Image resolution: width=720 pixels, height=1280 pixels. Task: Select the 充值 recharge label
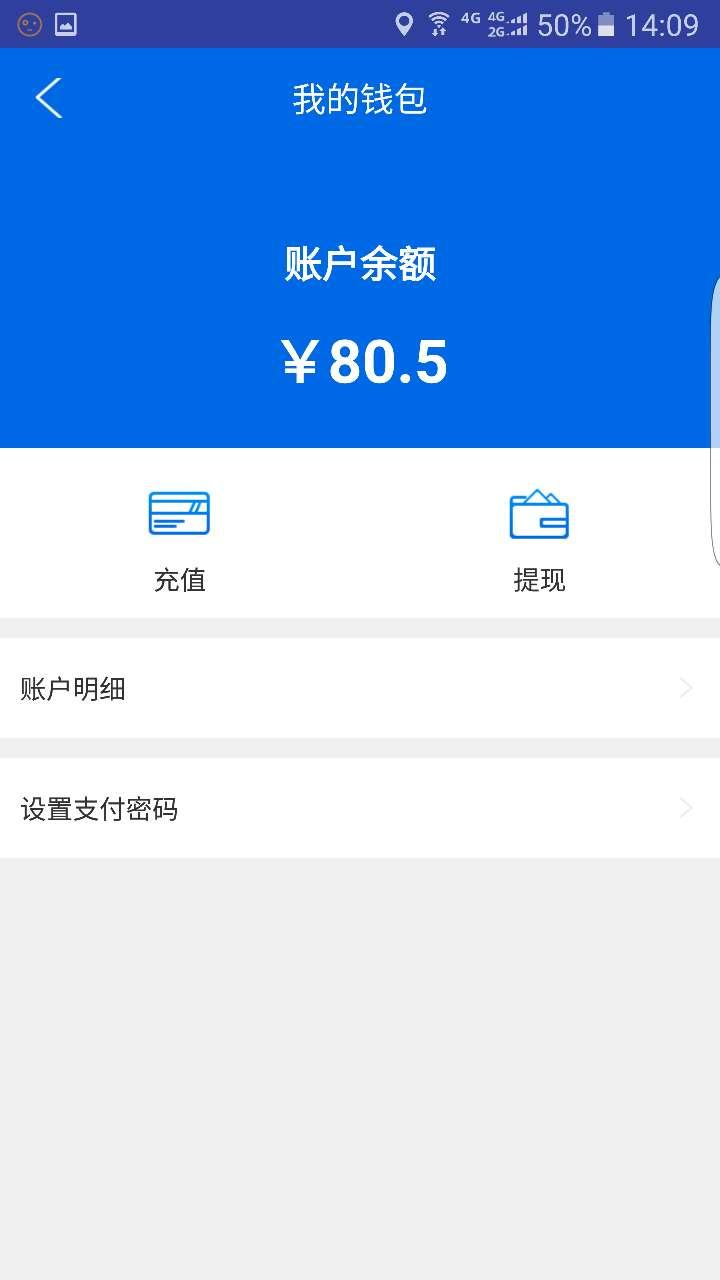[x=180, y=580]
